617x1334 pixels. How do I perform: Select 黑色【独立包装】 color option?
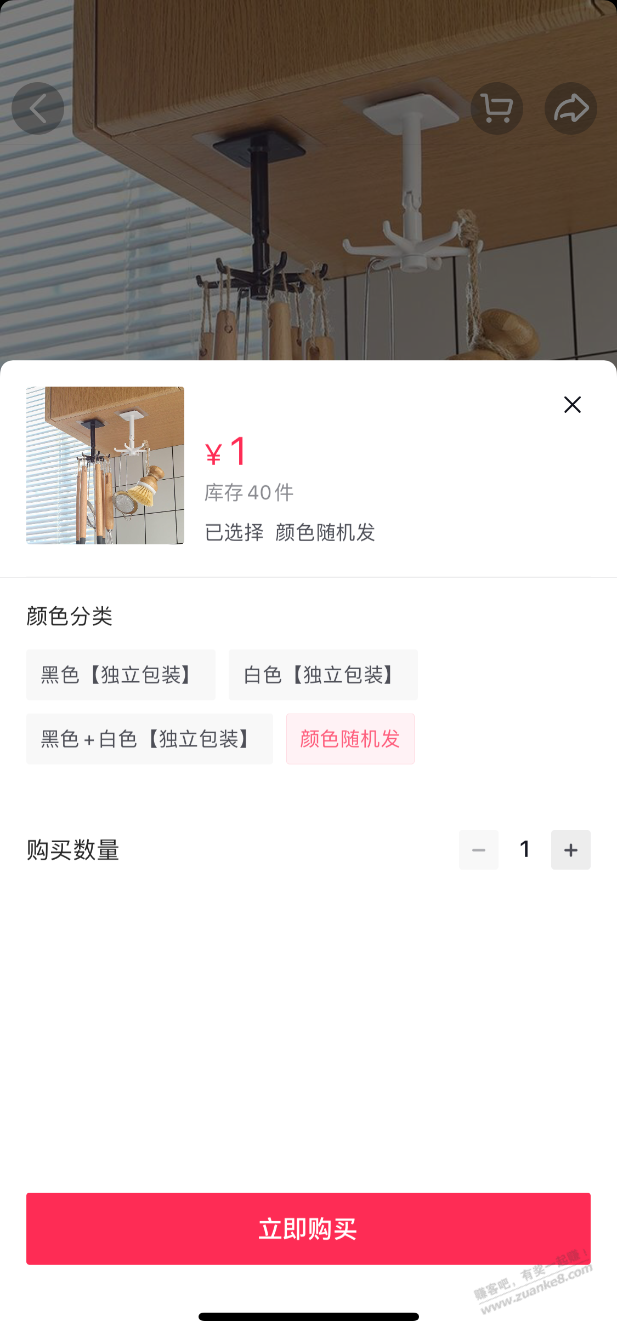point(120,675)
